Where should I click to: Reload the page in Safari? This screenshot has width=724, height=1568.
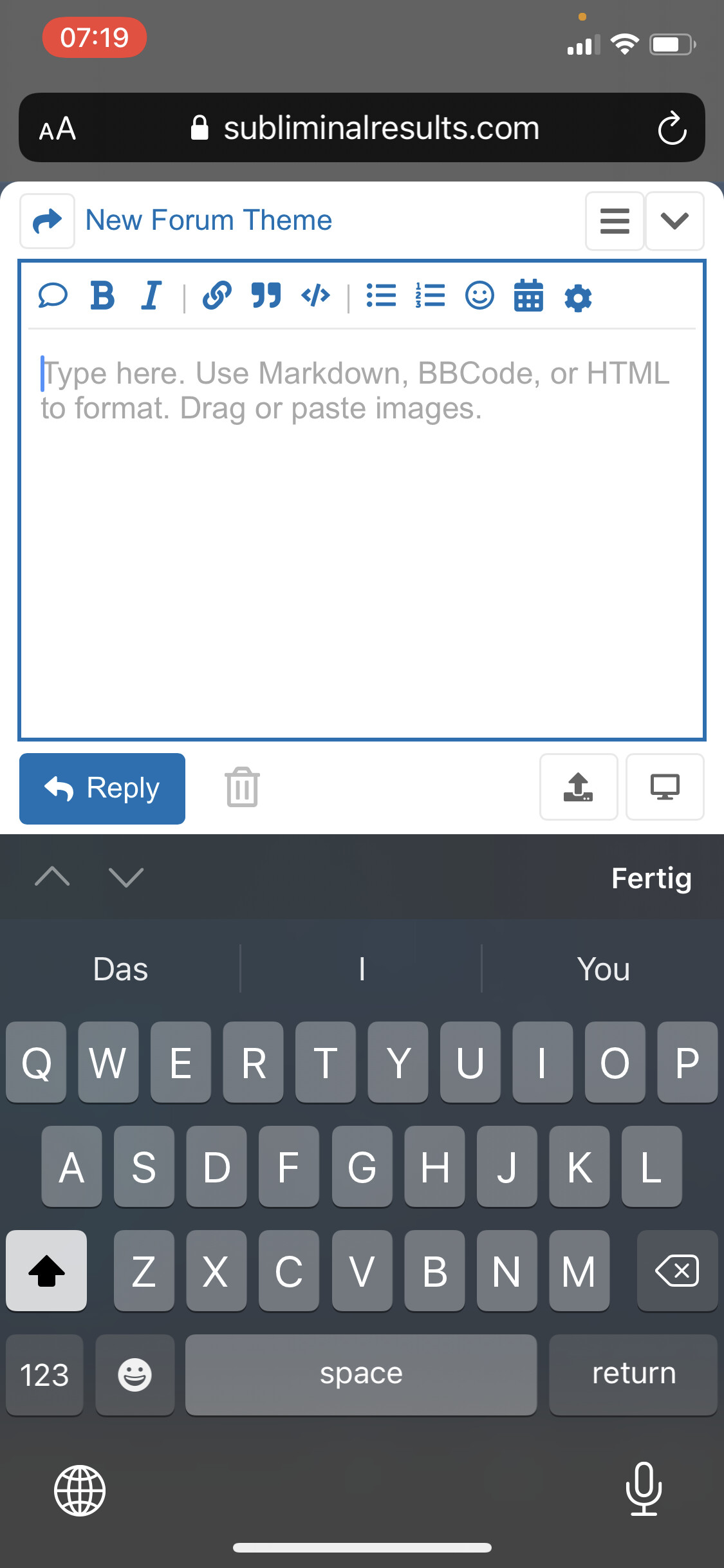[672, 128]
